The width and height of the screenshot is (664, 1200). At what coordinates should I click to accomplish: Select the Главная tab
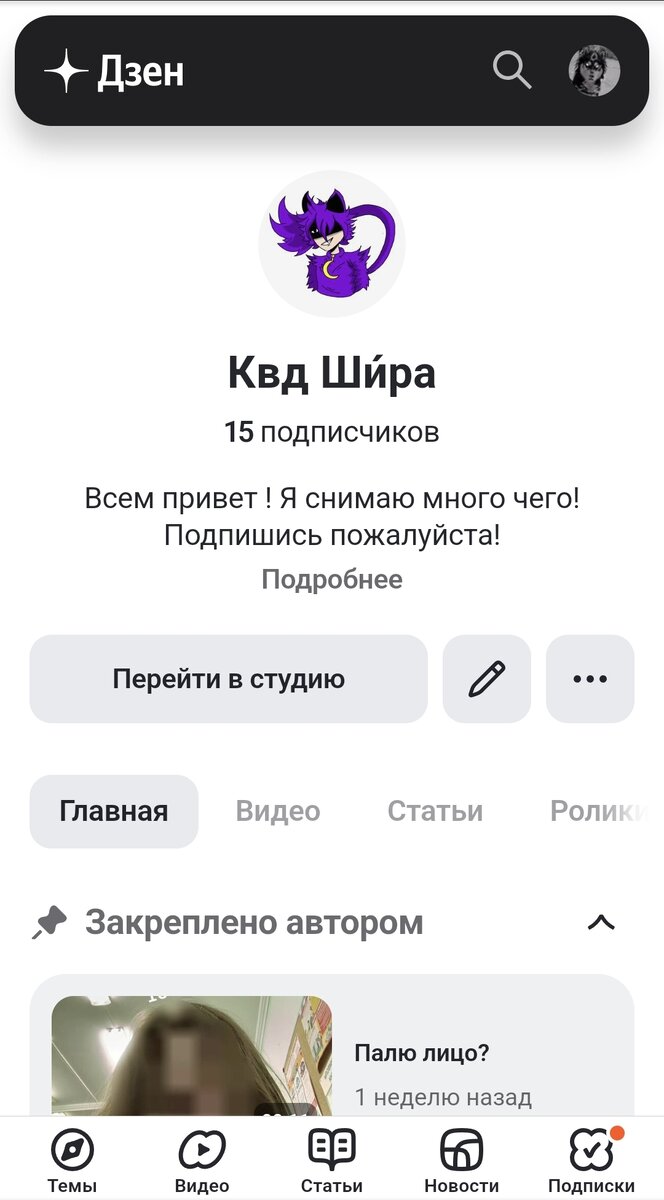pos(114,811)
